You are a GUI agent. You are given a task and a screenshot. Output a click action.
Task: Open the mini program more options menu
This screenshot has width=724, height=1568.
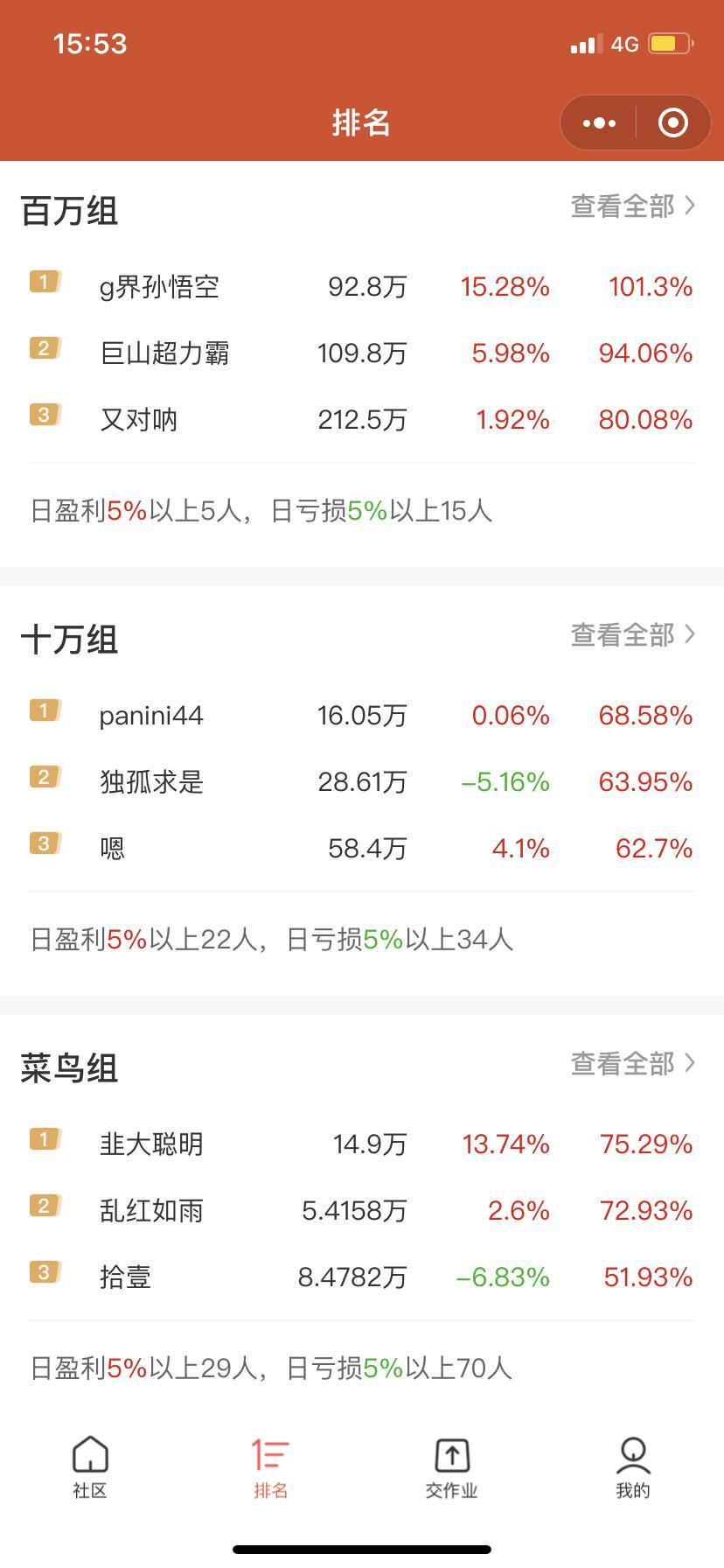click(599, 123)
